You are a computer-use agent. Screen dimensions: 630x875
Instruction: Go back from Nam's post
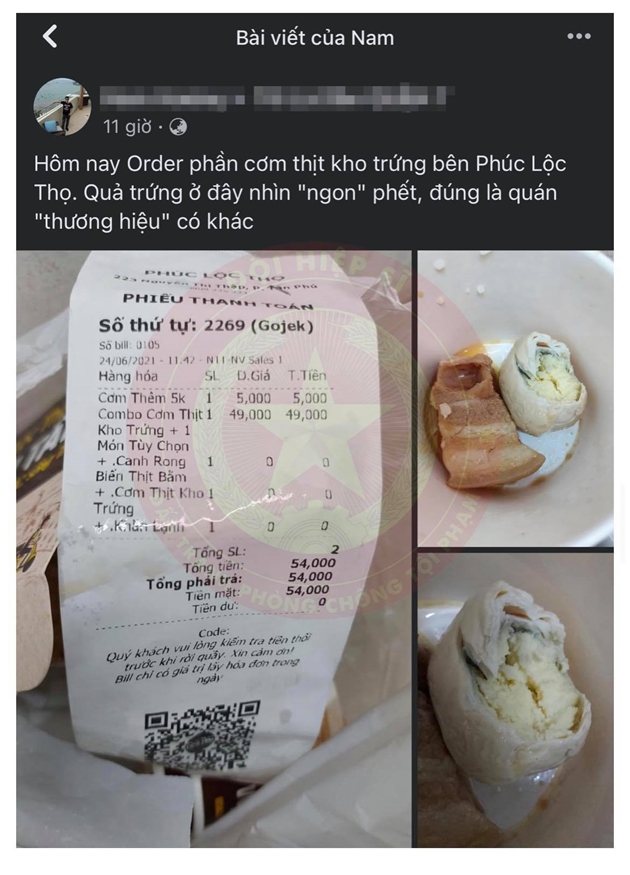coord(50,38)
